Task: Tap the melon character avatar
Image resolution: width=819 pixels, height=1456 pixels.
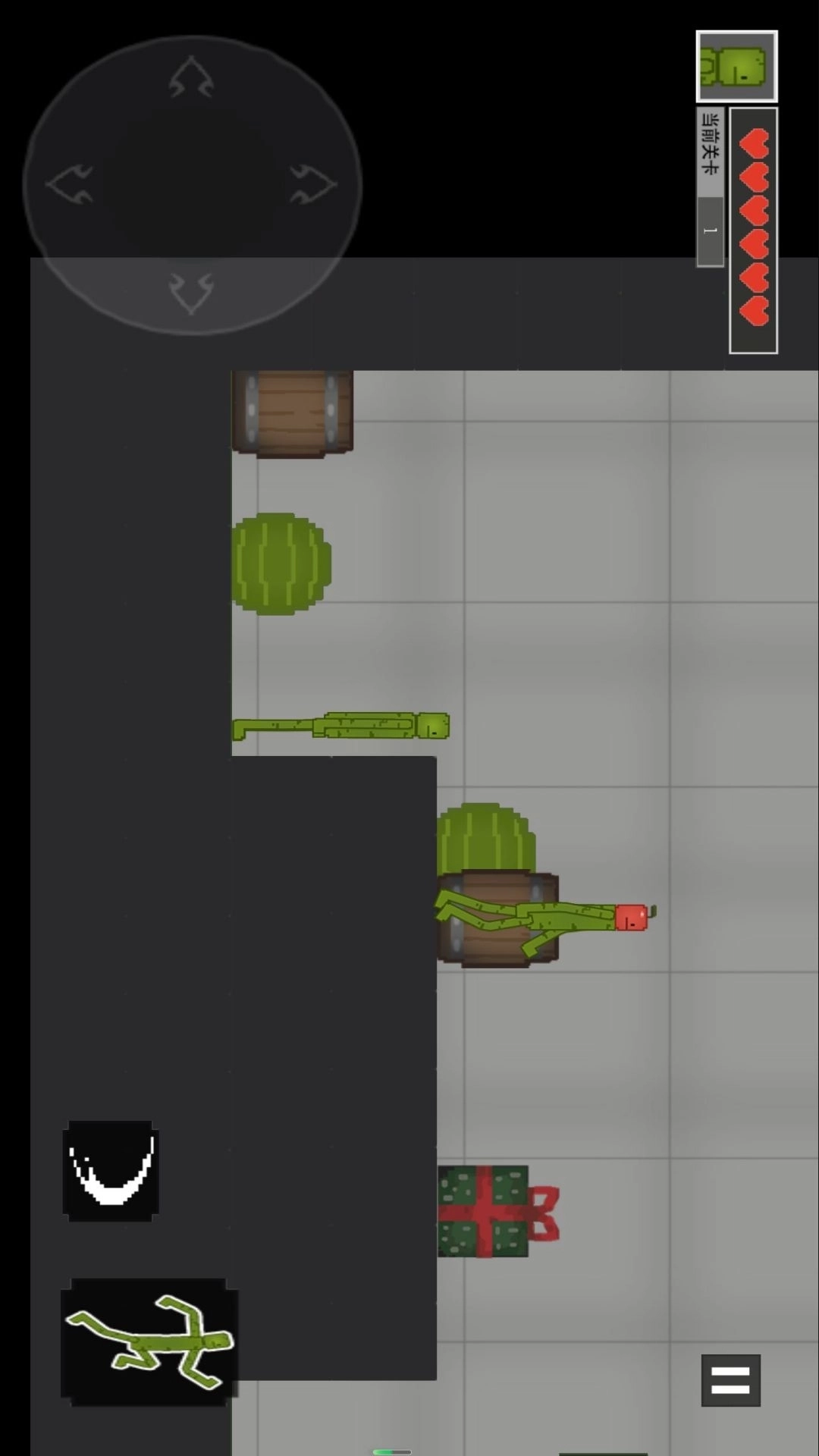Action: click(x=736, y=67)
